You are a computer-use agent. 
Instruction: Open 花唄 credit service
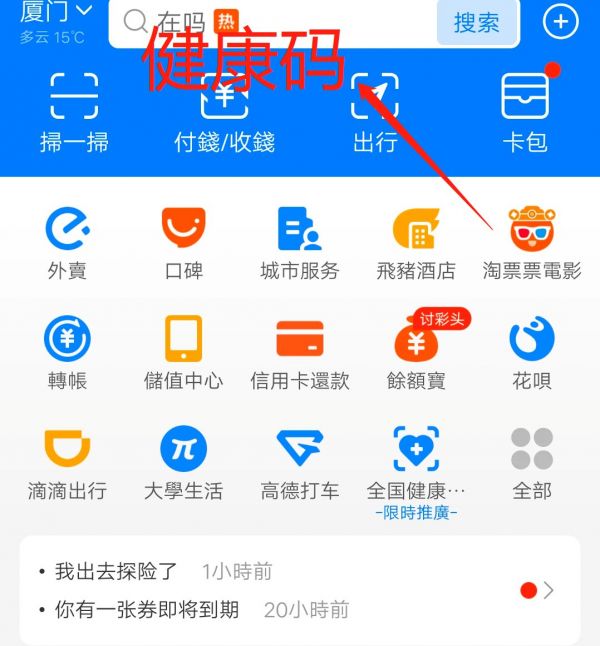pyautogui.click(x=531, y=353)
